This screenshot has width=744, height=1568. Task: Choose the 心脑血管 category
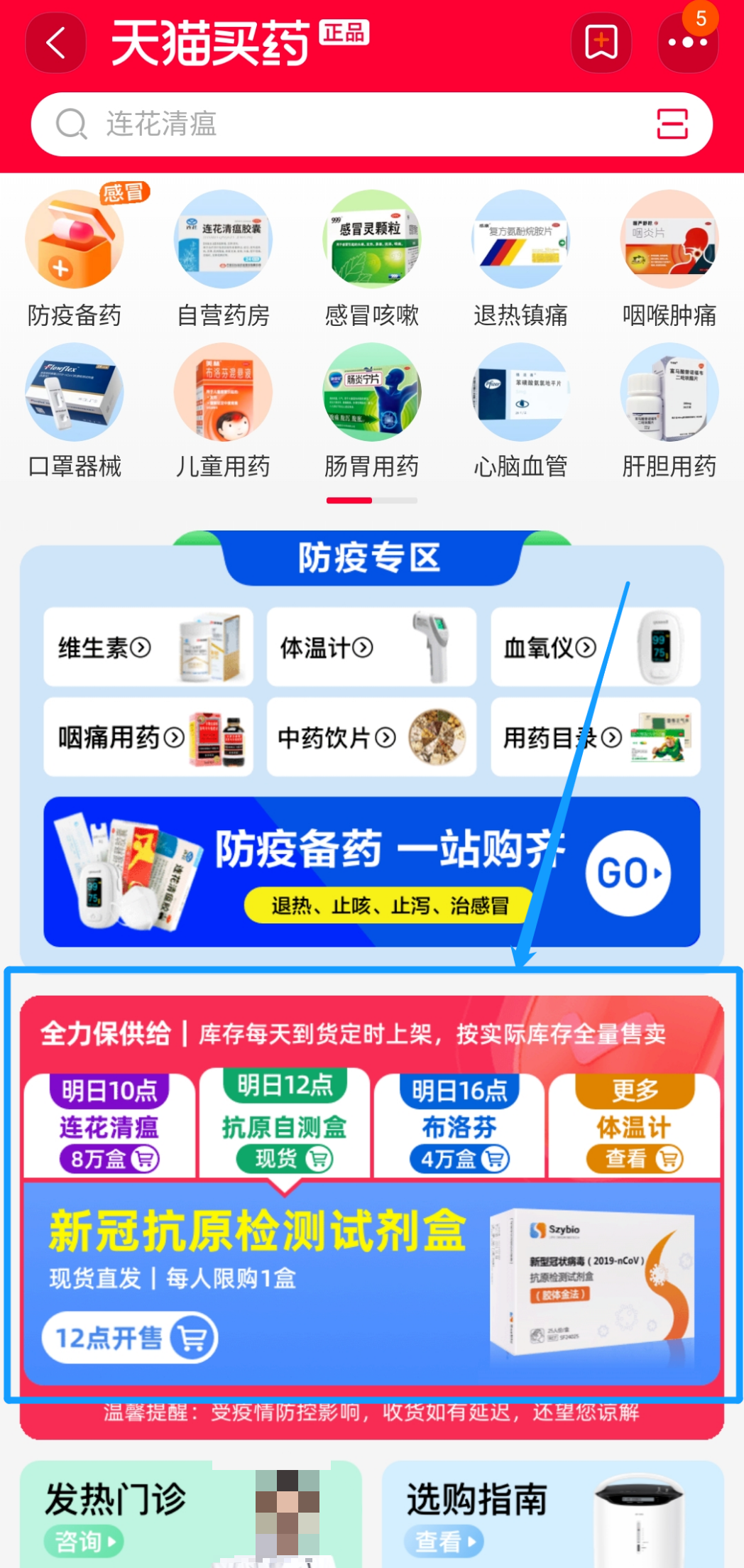520,411
